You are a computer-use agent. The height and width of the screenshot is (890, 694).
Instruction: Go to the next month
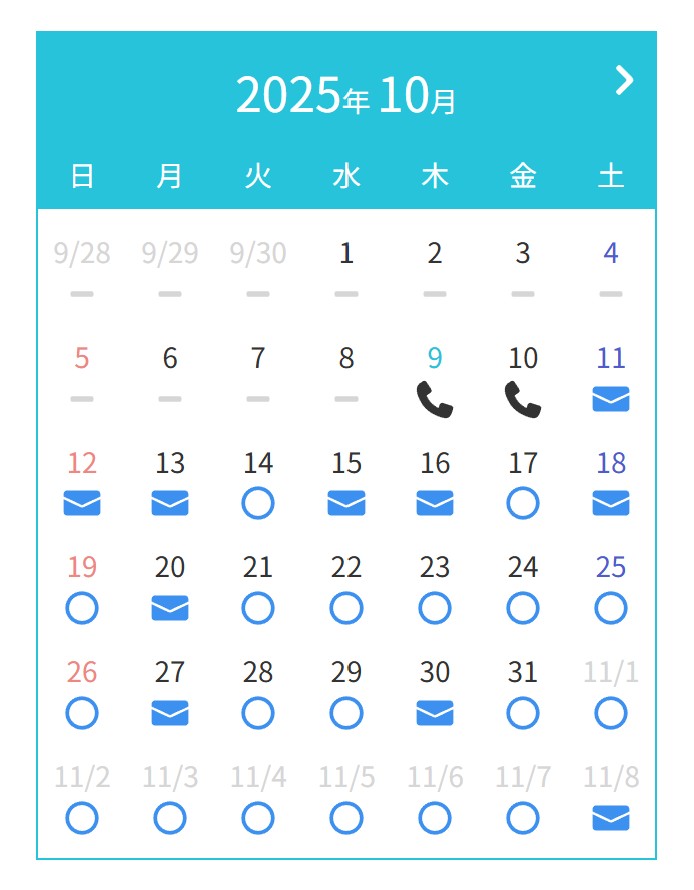pyautogui.click(x=624, y=81)
